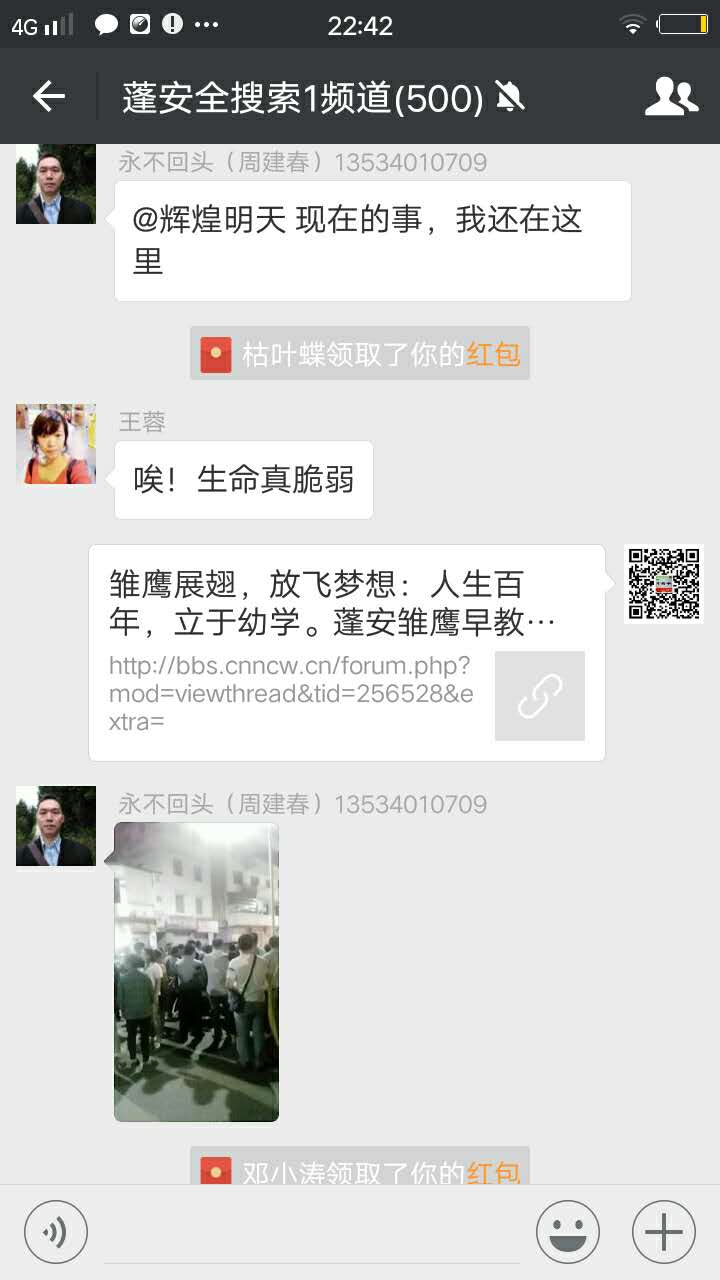The width and height of the screenshot is (720, 1280).
Task: Open the shared bbs.cnncw.cn forum link card
Action: [346, 652]
